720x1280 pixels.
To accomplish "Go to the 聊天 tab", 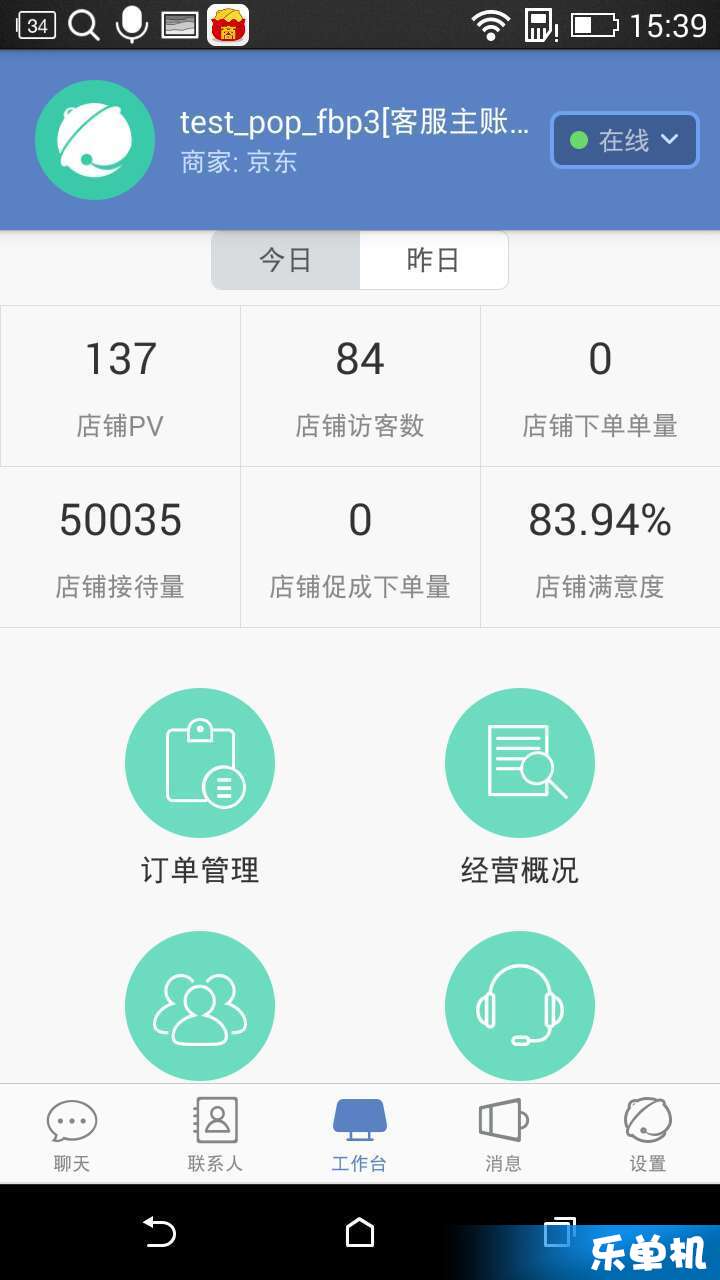I will point(72,1135).
